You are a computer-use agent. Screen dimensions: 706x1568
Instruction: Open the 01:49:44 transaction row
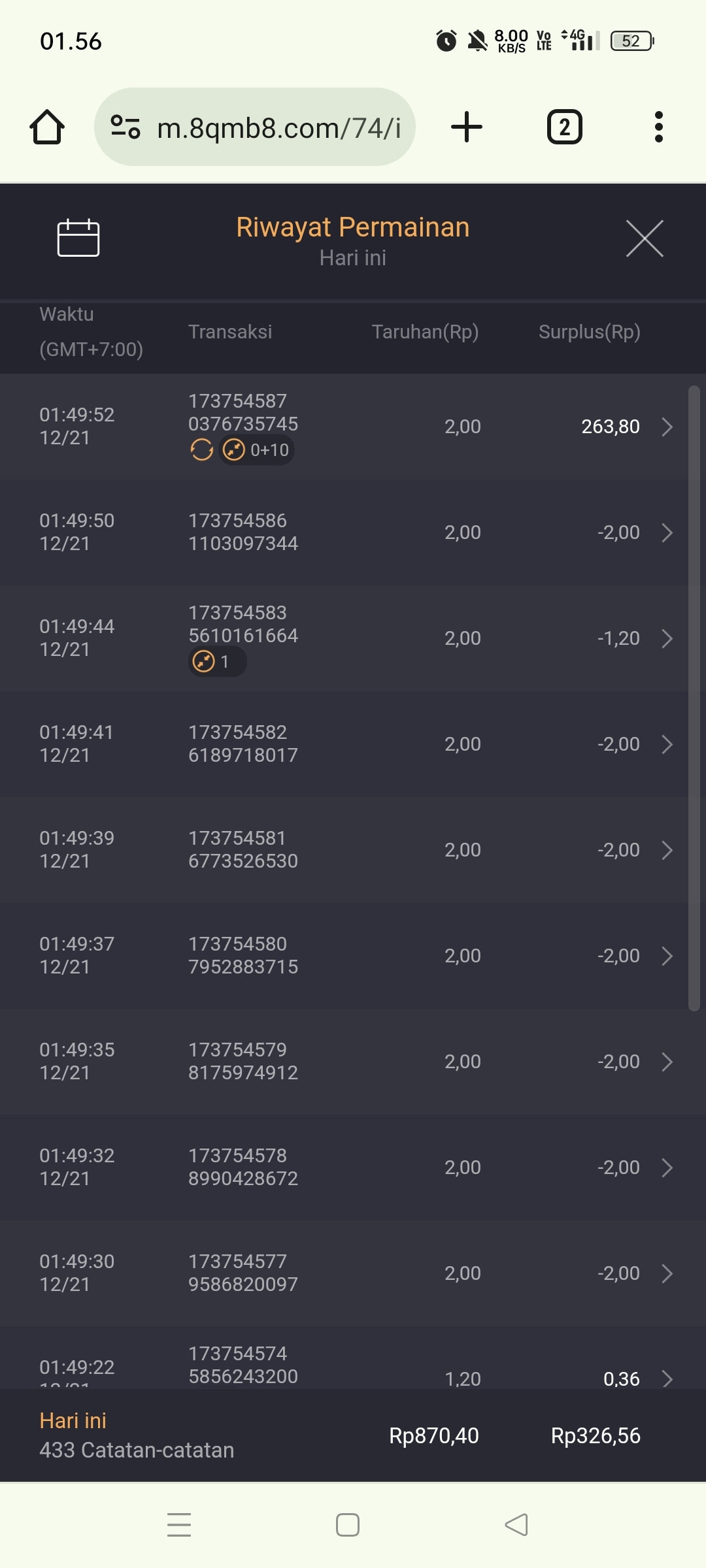click(667, 638)
